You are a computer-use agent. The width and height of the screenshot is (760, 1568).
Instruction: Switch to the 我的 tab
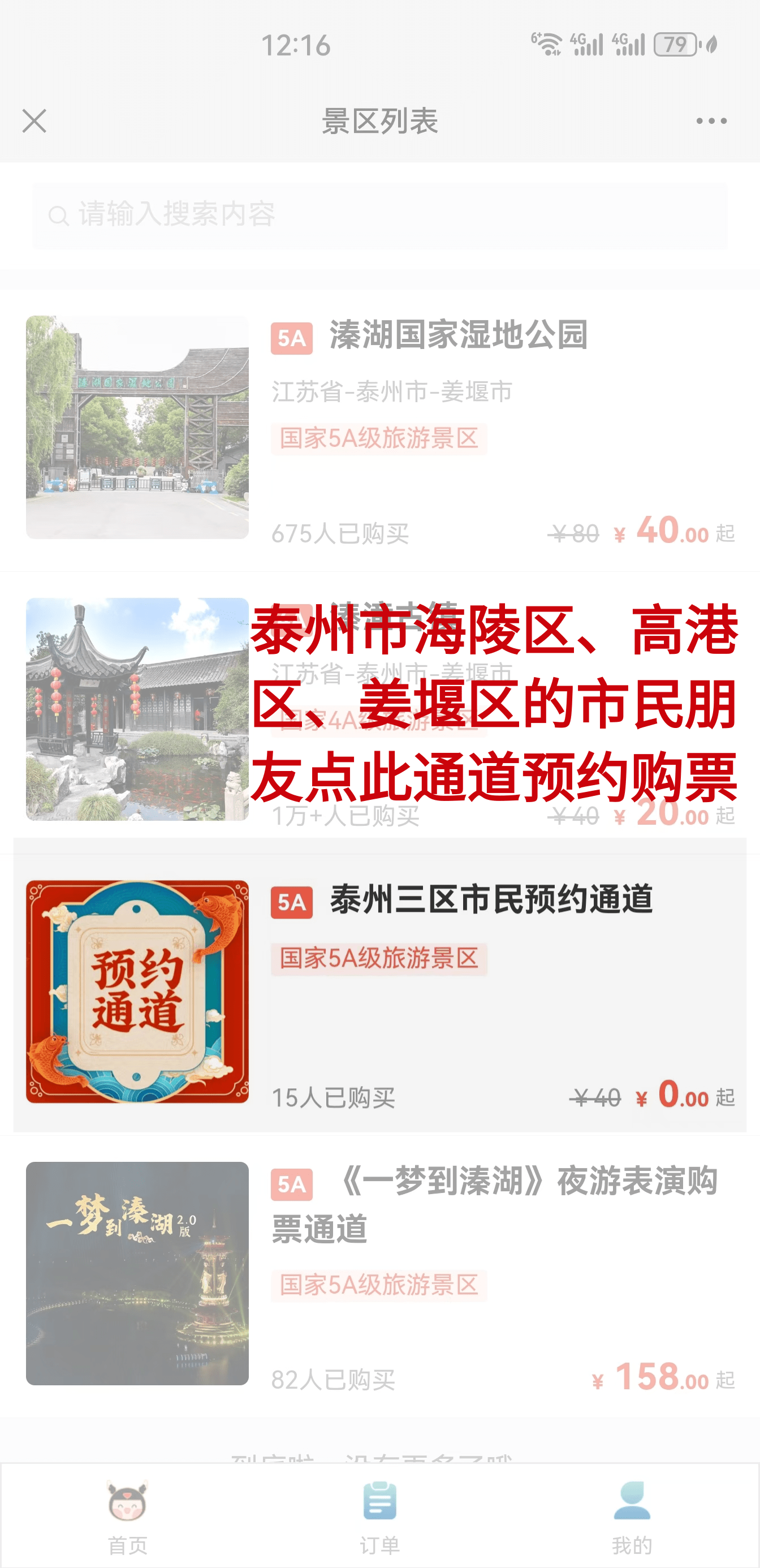tap(632, 1515)
